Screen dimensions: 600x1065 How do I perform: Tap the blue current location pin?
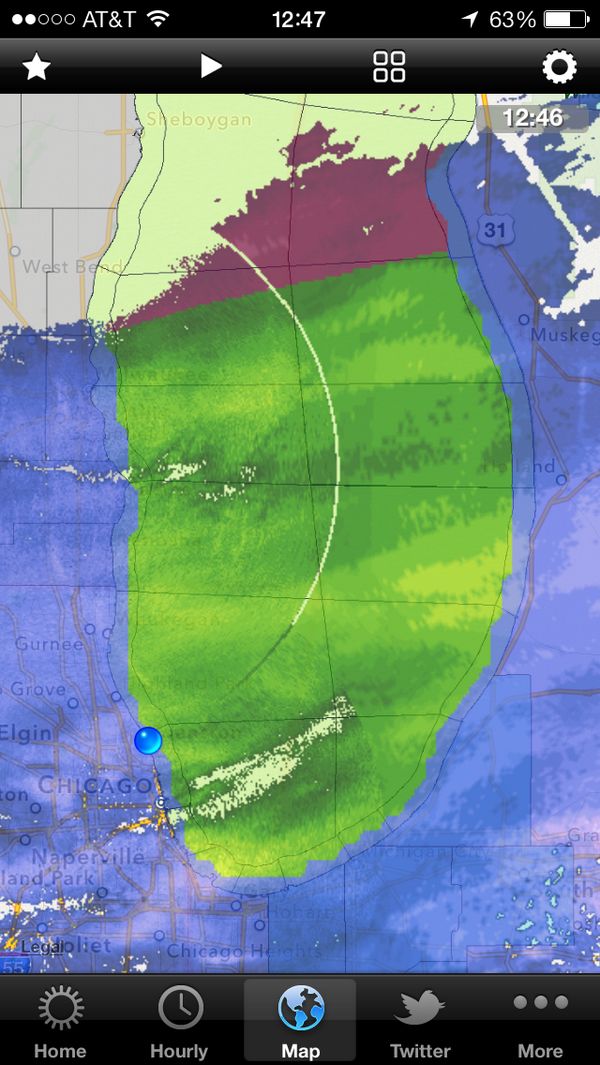pyautogui.click(x=148, y=741)
